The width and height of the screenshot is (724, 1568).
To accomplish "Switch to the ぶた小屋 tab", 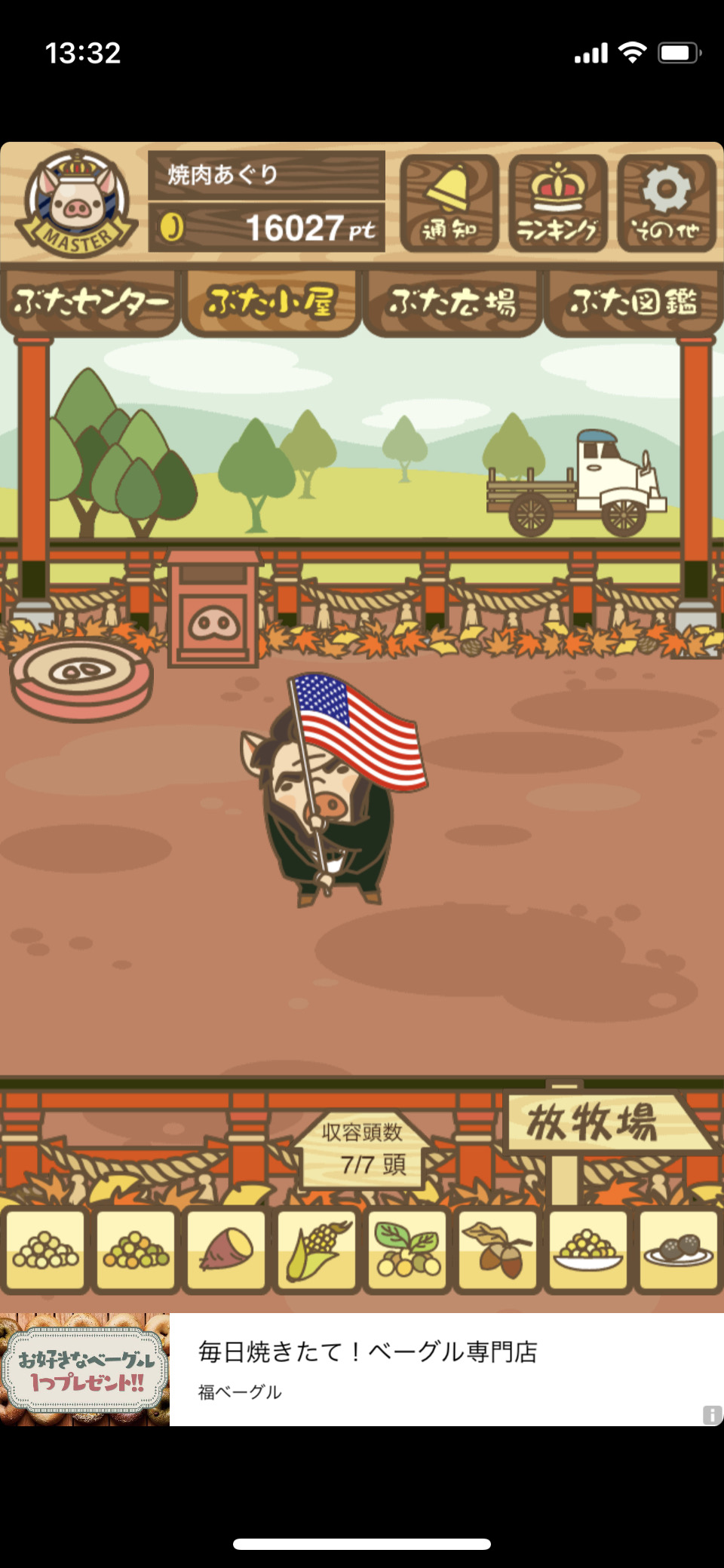I will point(271,302).
